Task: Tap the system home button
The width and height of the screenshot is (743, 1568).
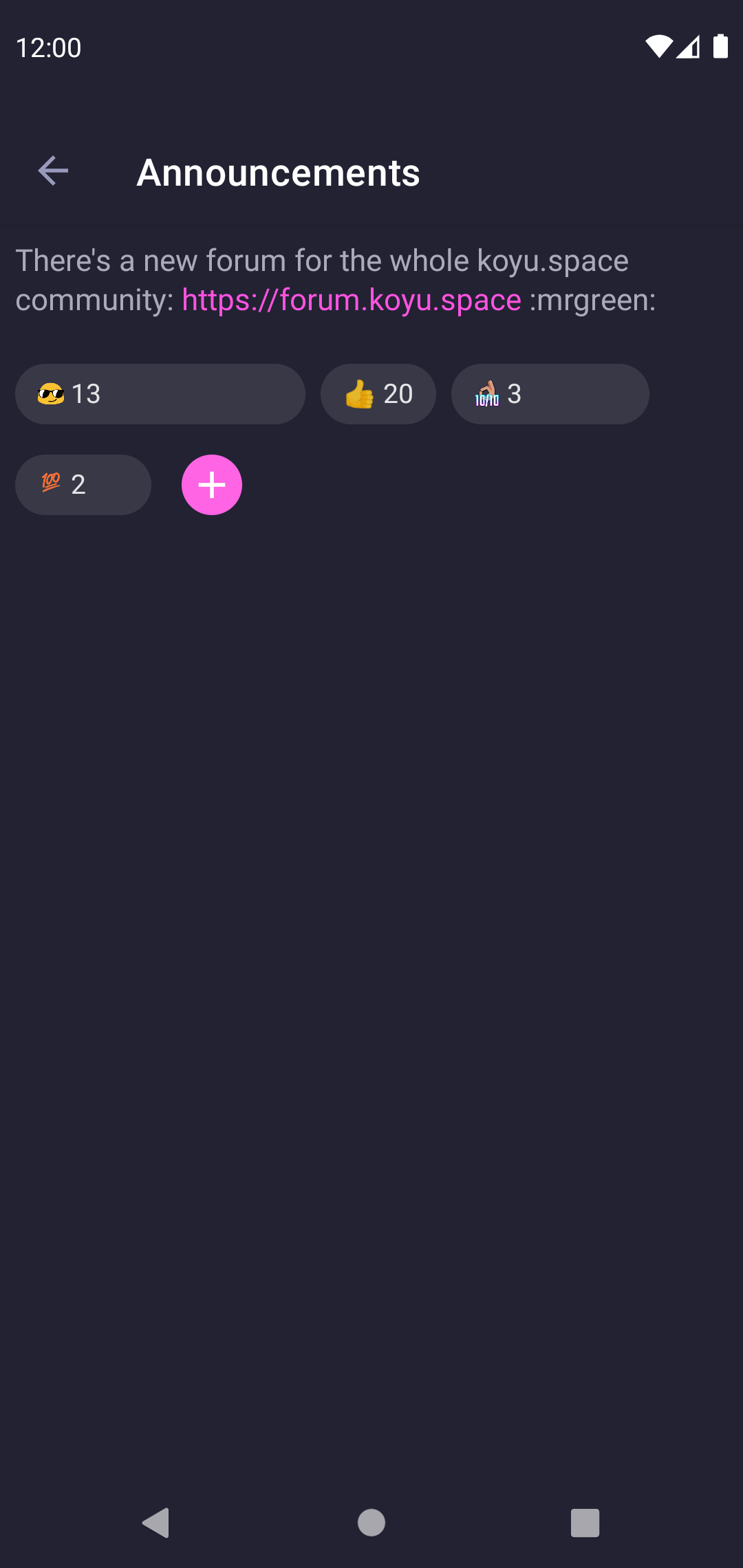Action: pyautogui.click(x=371, y=1523)
